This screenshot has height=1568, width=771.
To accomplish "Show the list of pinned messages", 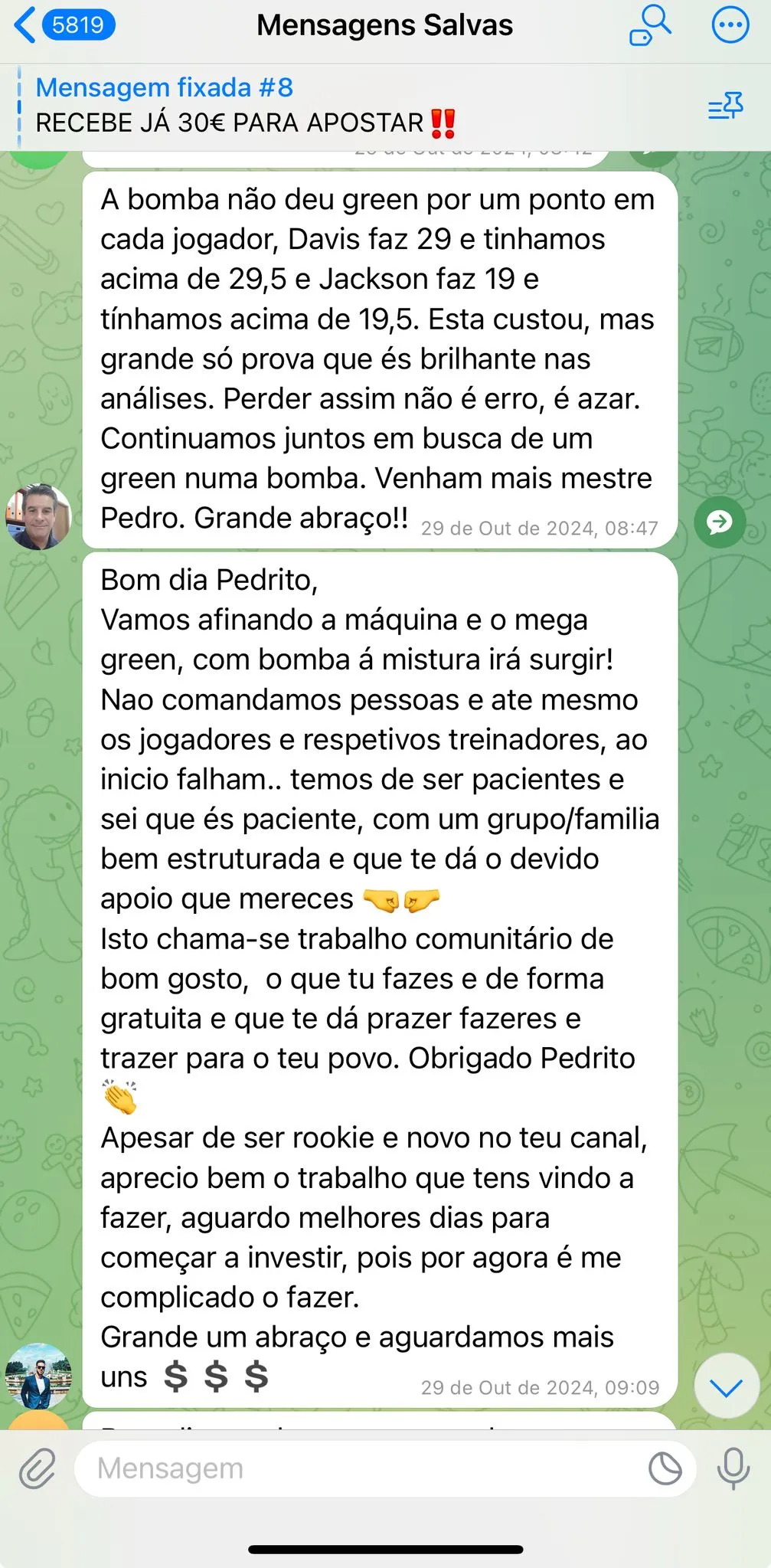I will 724,106.
